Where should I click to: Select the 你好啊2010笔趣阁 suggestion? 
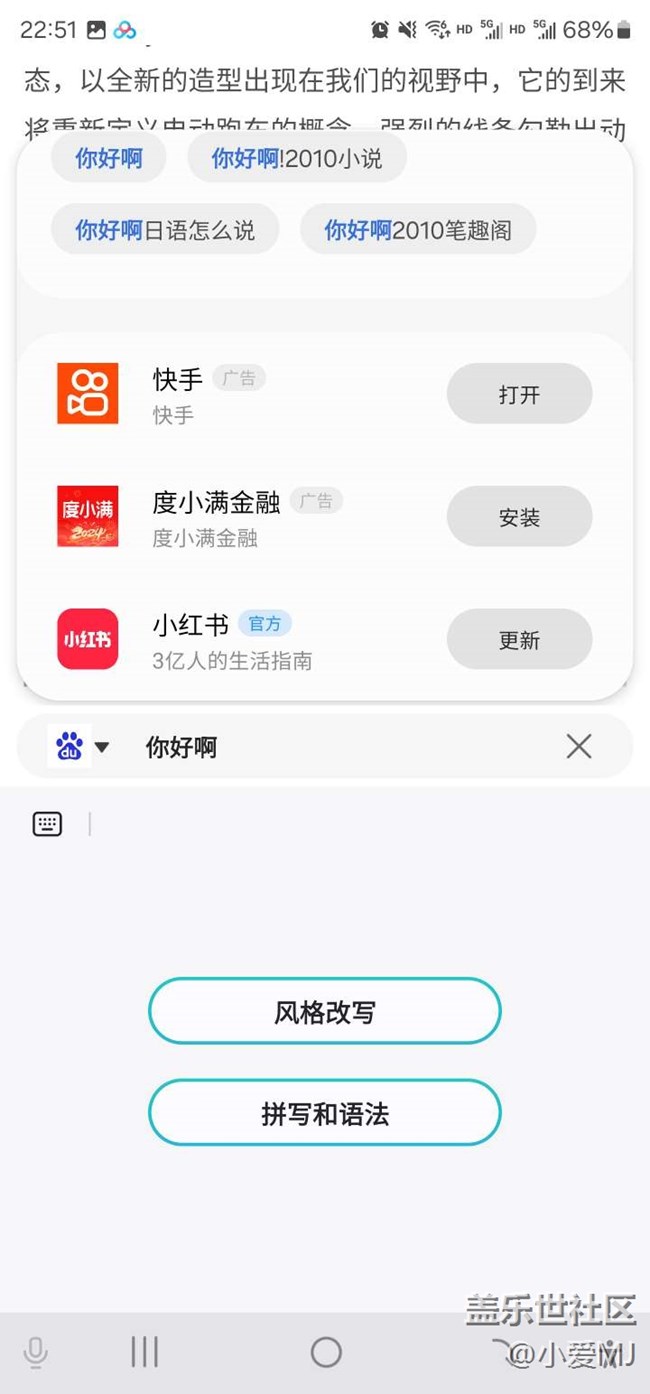click(417, 230)
